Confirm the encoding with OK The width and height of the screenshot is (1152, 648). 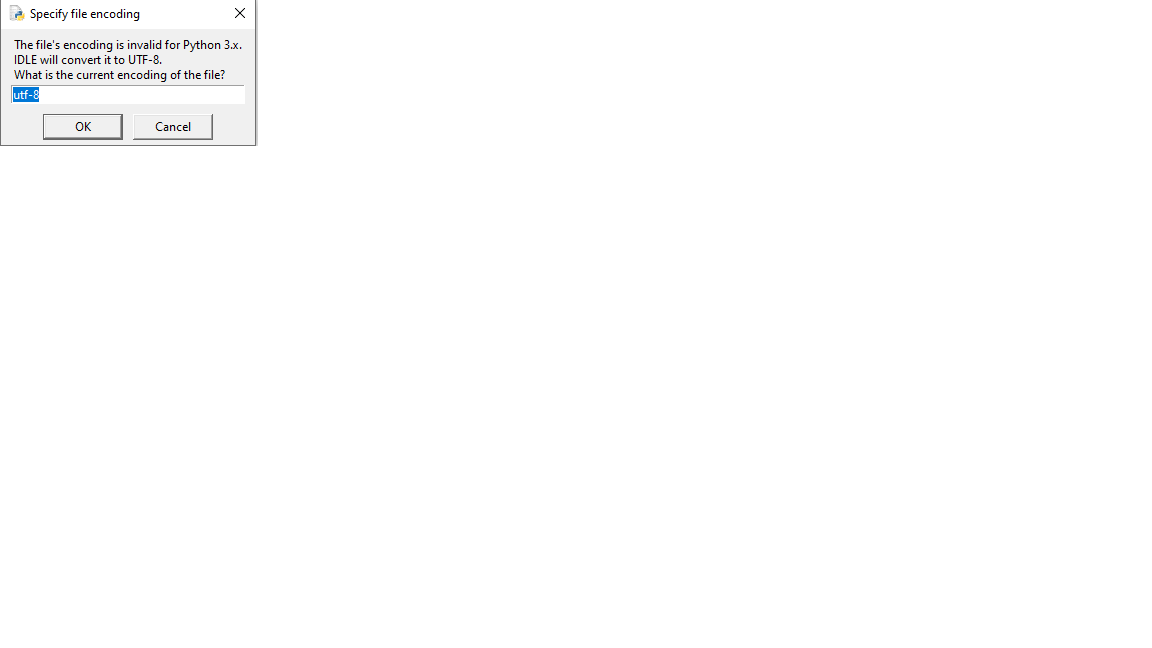click(83, 126)
